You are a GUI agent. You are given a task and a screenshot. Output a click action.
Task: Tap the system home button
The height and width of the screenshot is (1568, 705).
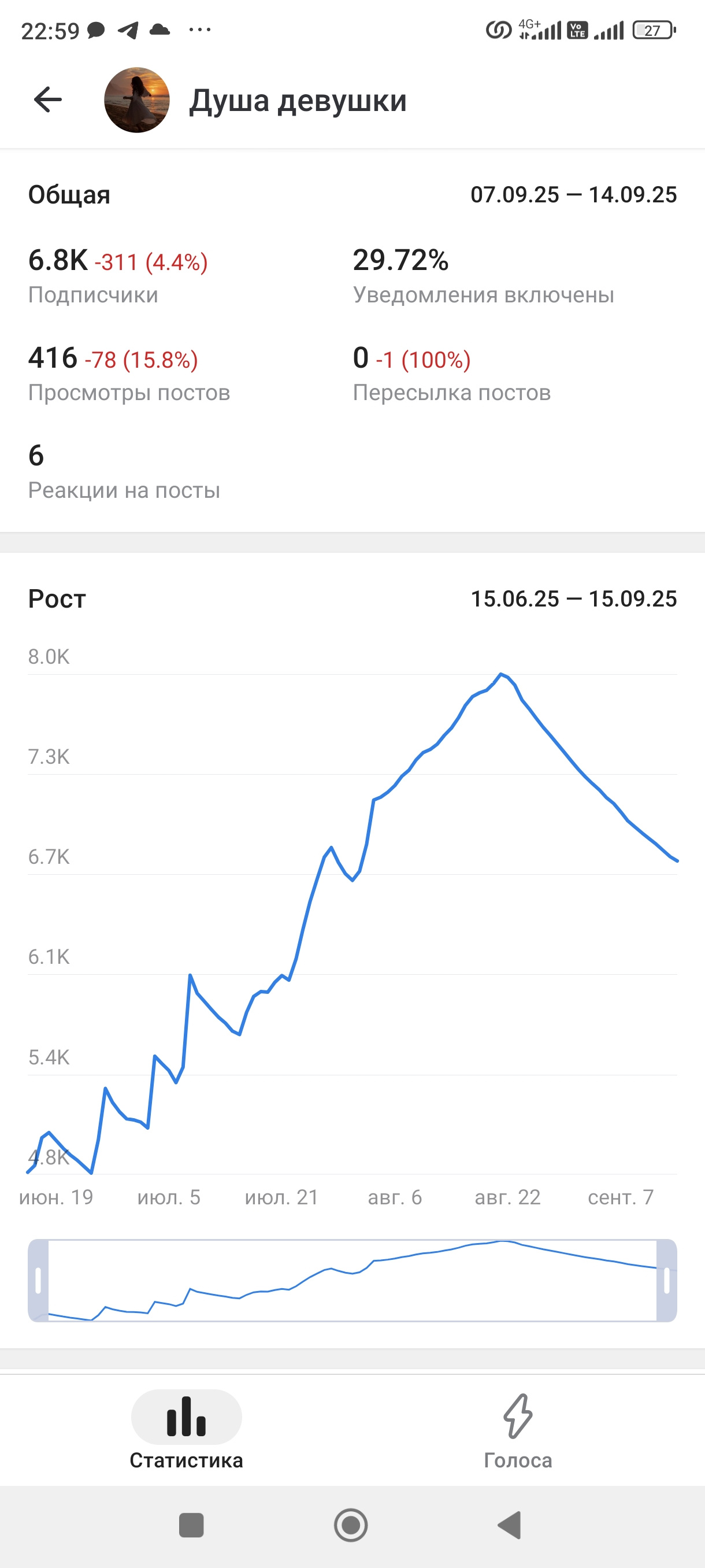click(351, 1525)
